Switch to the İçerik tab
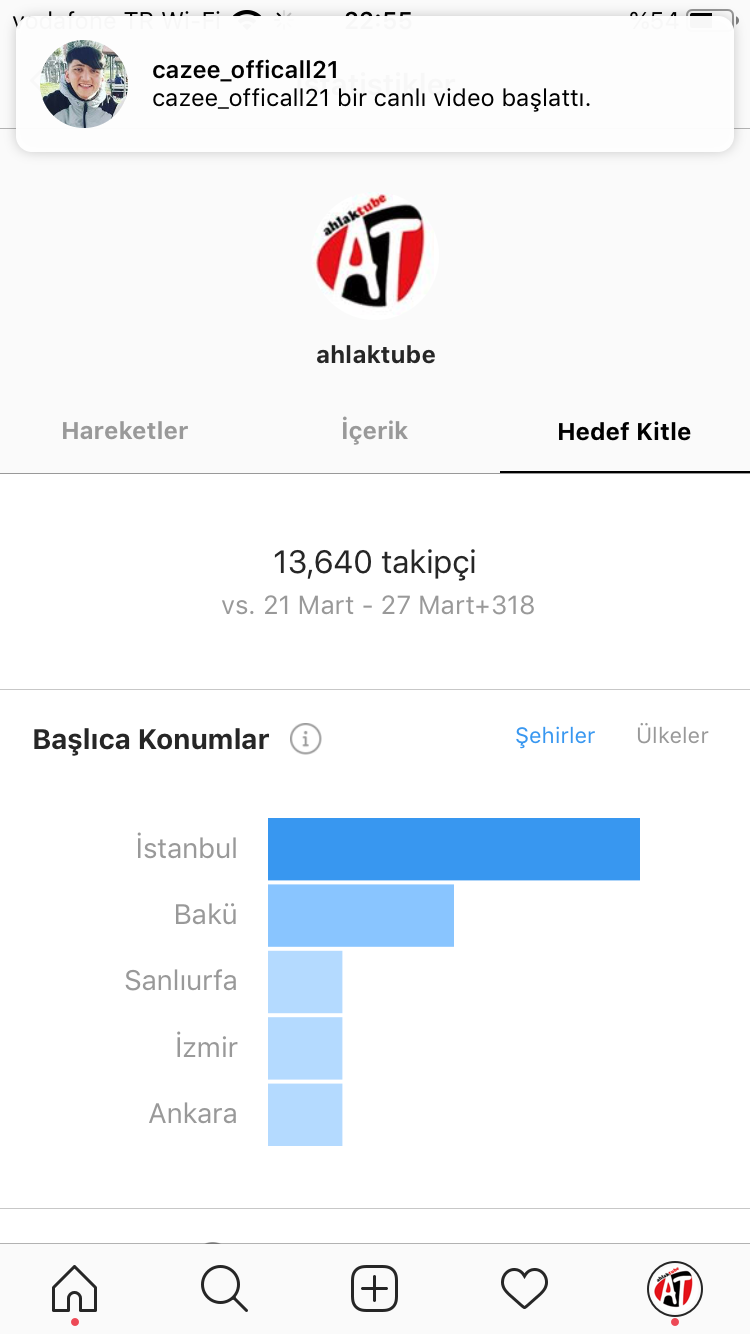The image size is (750, 1334). [x=375, y=431]
